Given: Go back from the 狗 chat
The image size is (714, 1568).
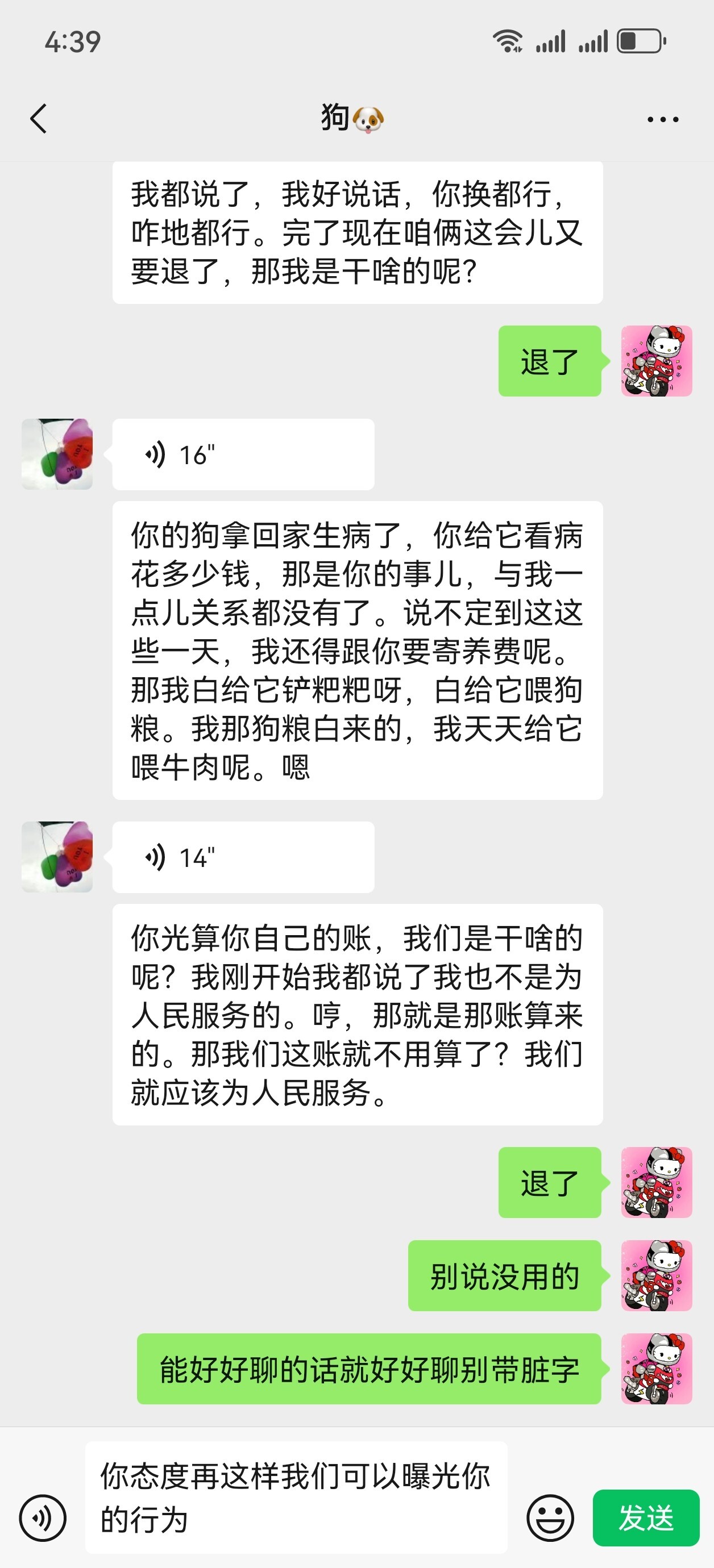Looking at the screenshot, I should pos(39,118).
